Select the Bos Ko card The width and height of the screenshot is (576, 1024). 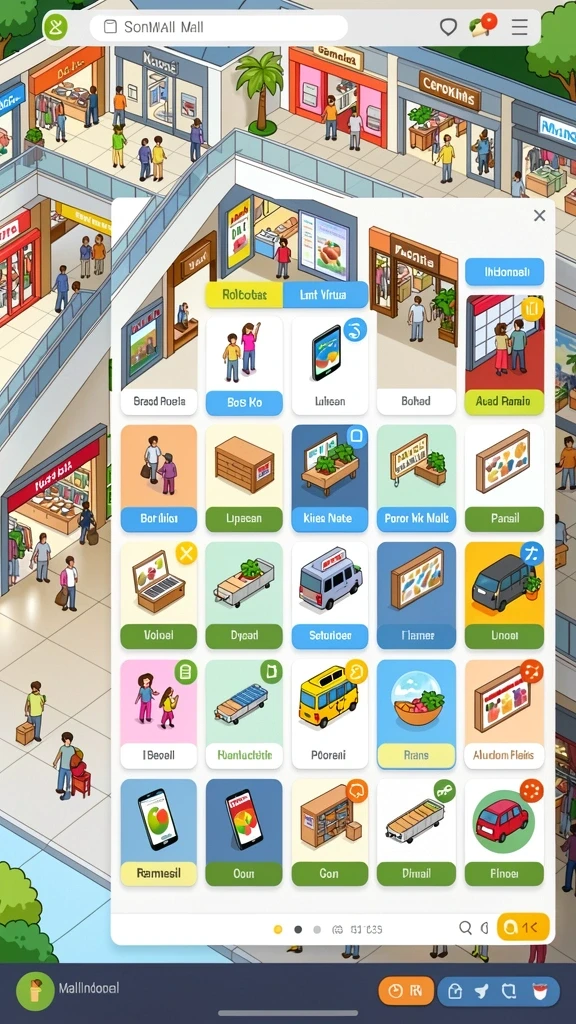pos(244,366)
